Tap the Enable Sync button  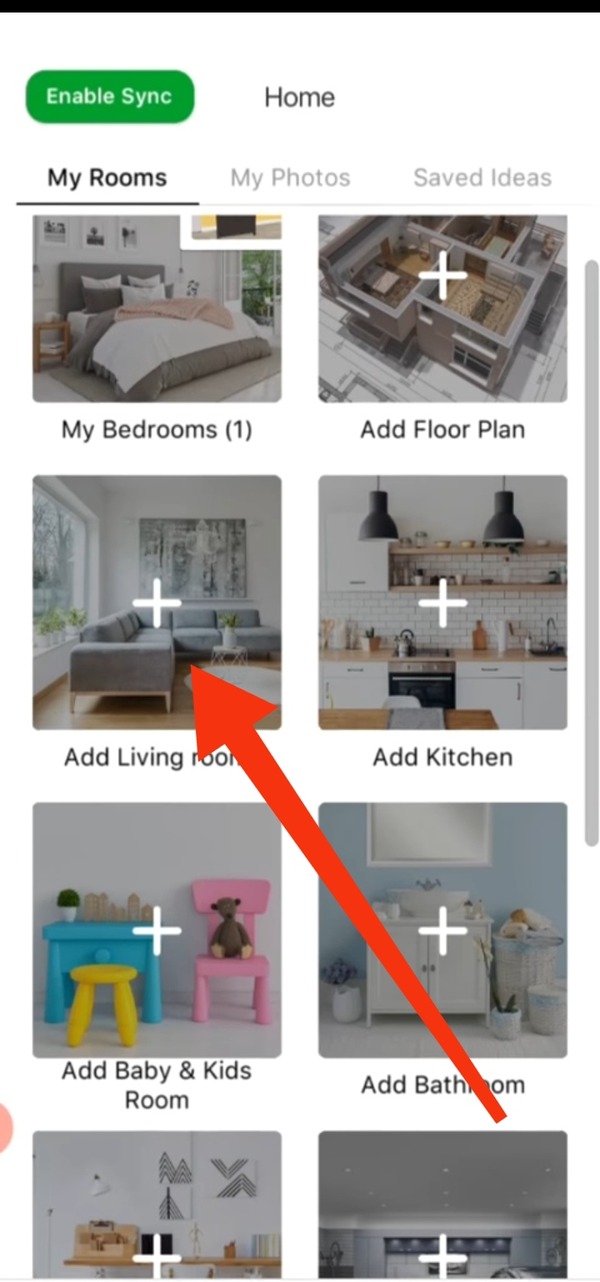point(109,97)
